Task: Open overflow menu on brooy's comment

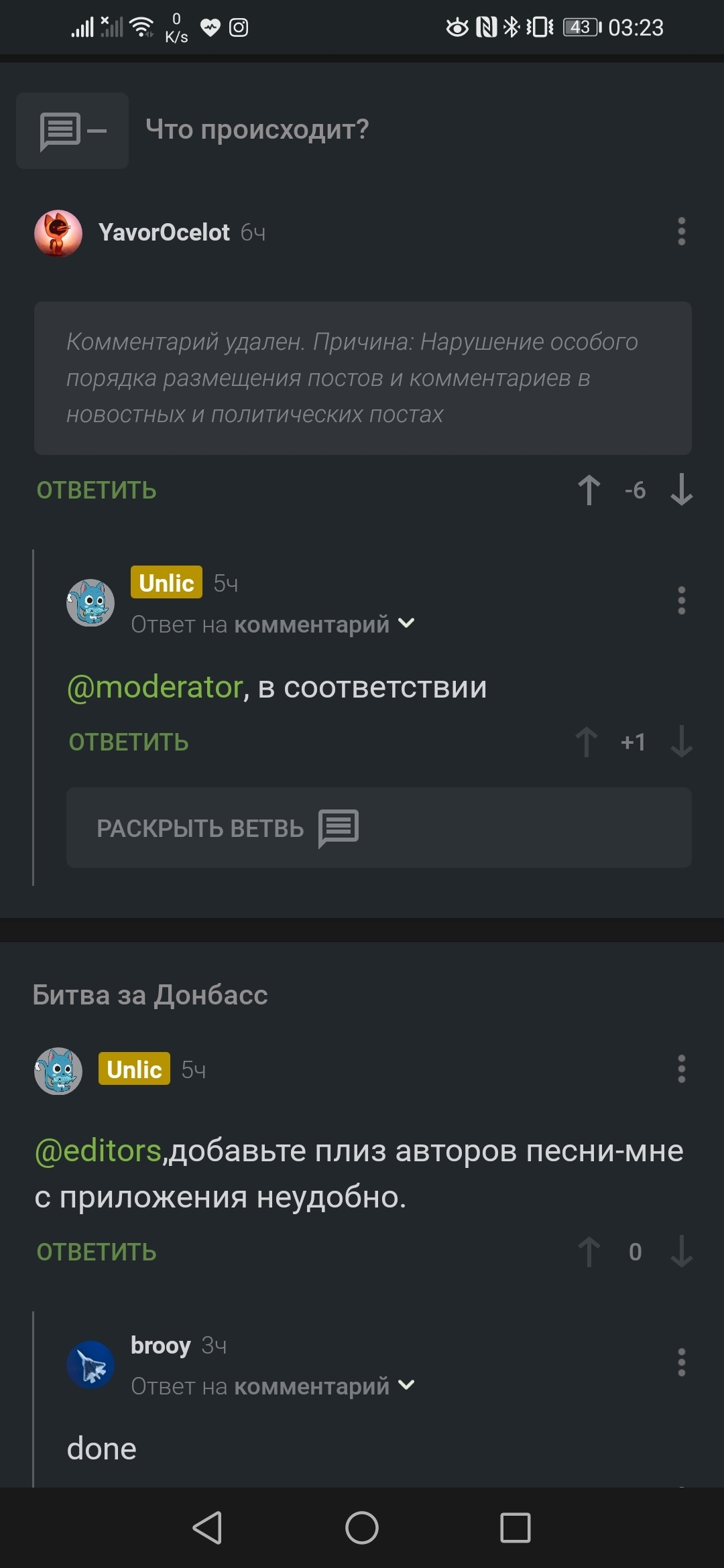Action: [681, 1362]
